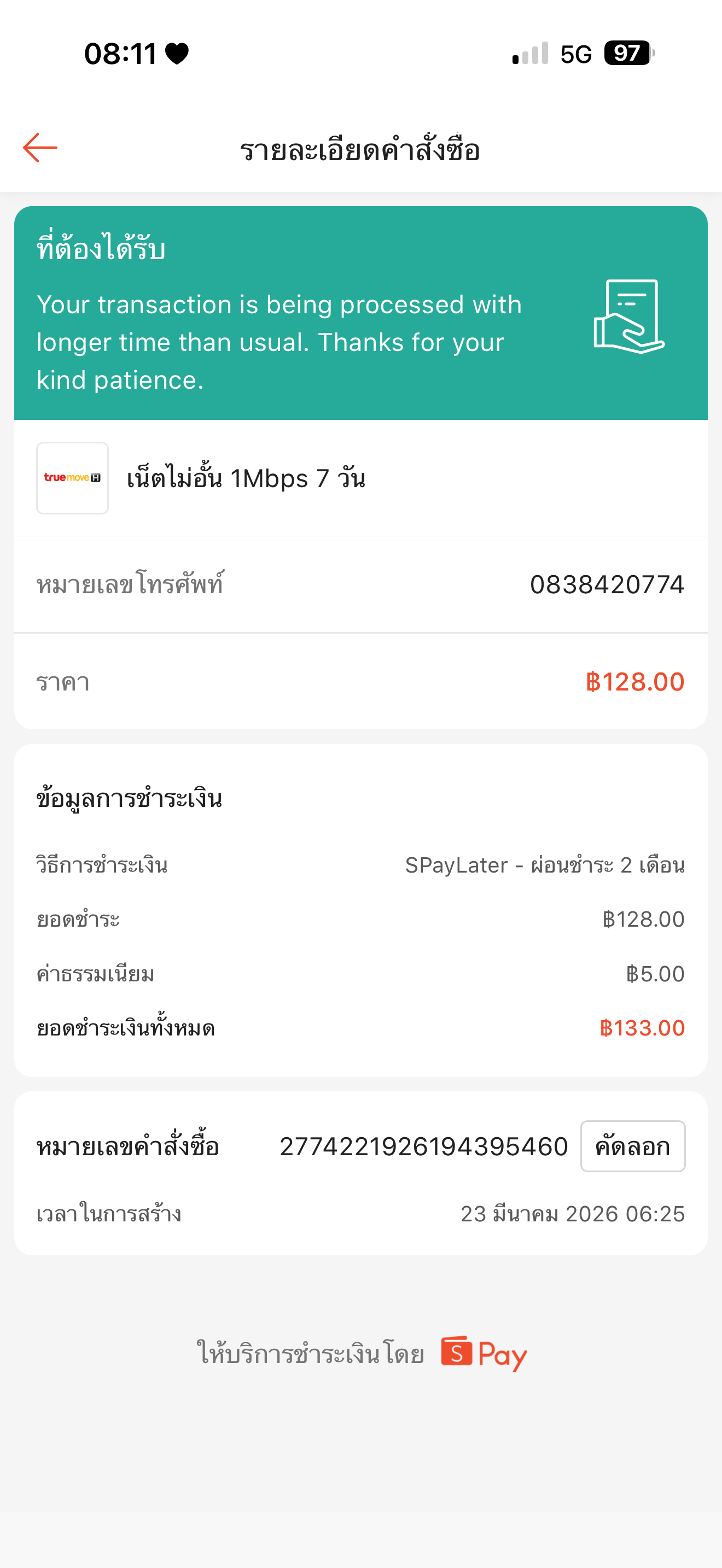Go back using the red arrow

tap(40, 148)
